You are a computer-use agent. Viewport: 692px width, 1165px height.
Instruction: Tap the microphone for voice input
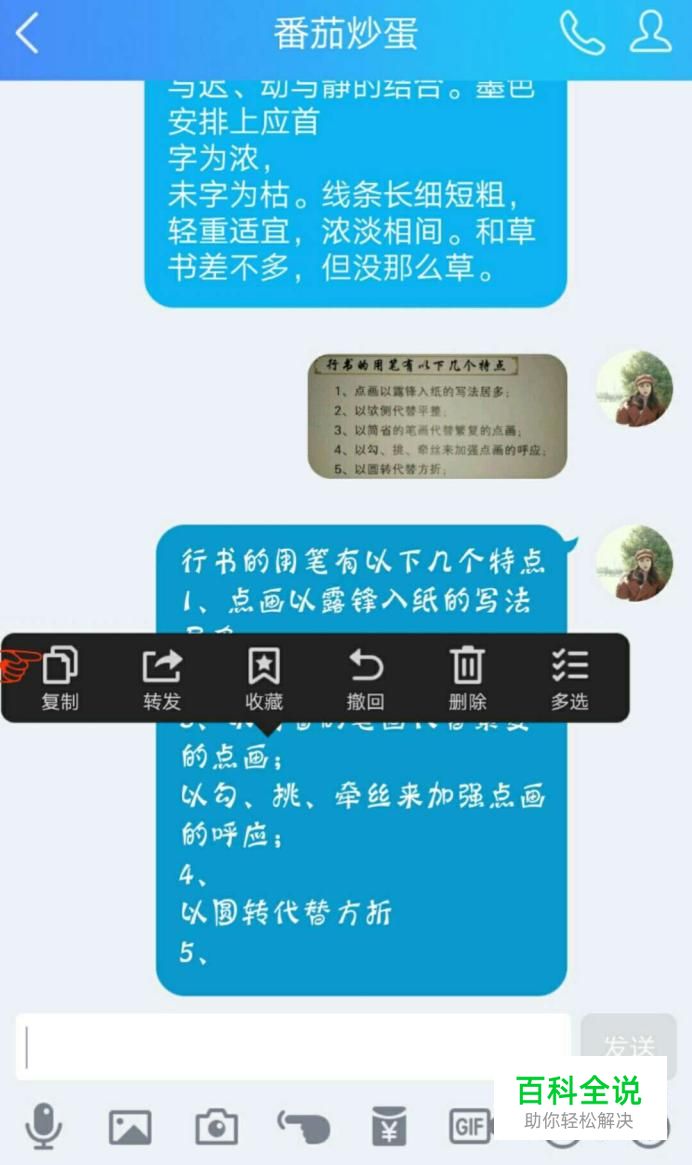pos(43,1126)
